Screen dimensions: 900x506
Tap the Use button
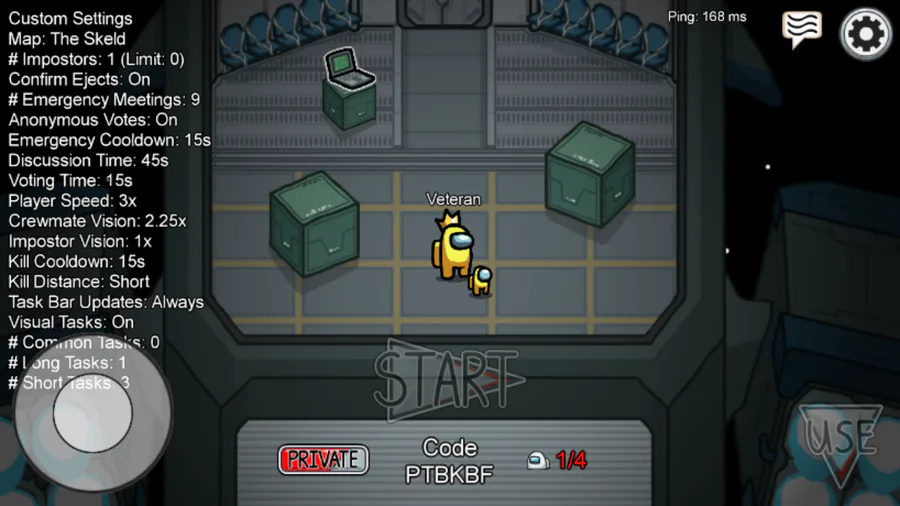coord(840,440)
